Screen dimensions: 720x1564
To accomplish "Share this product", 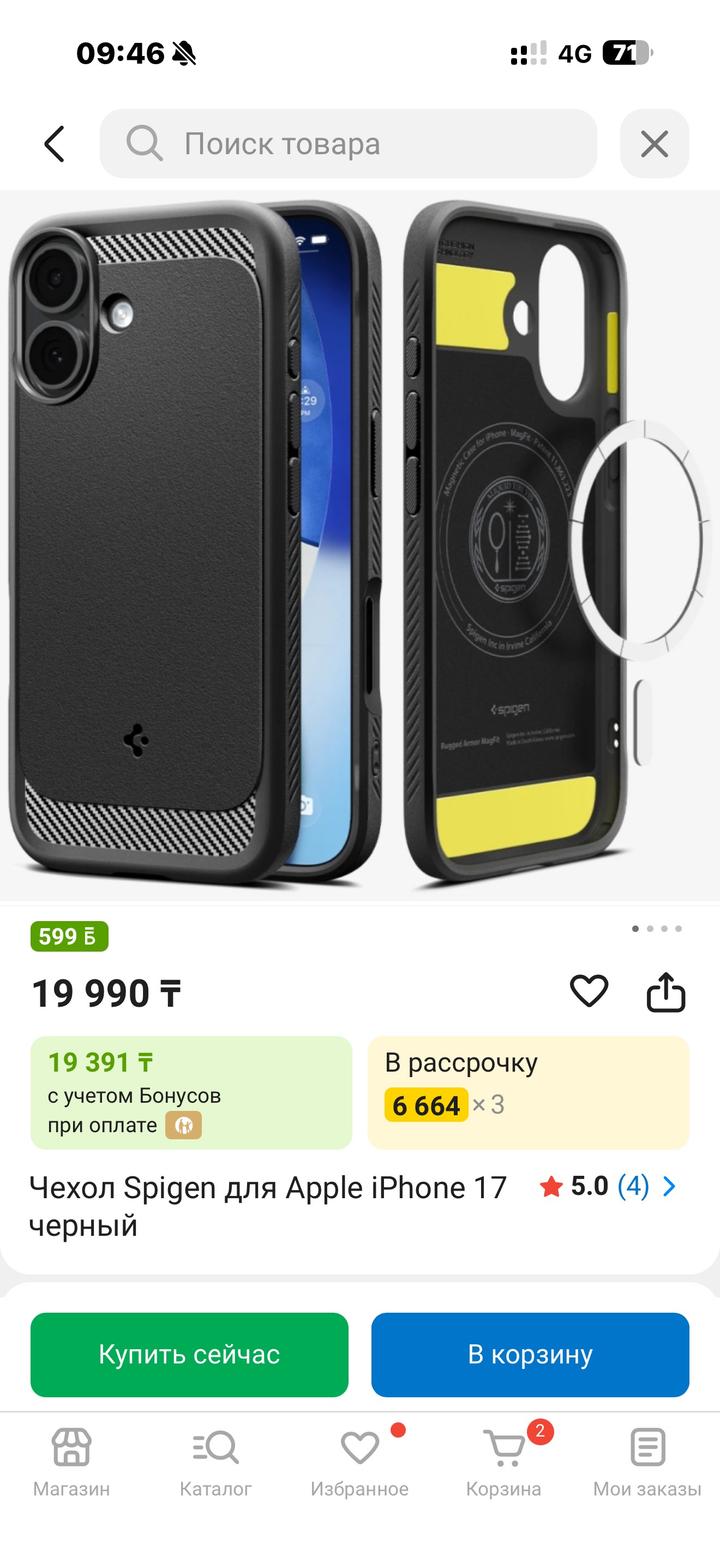I will (666, 993).
